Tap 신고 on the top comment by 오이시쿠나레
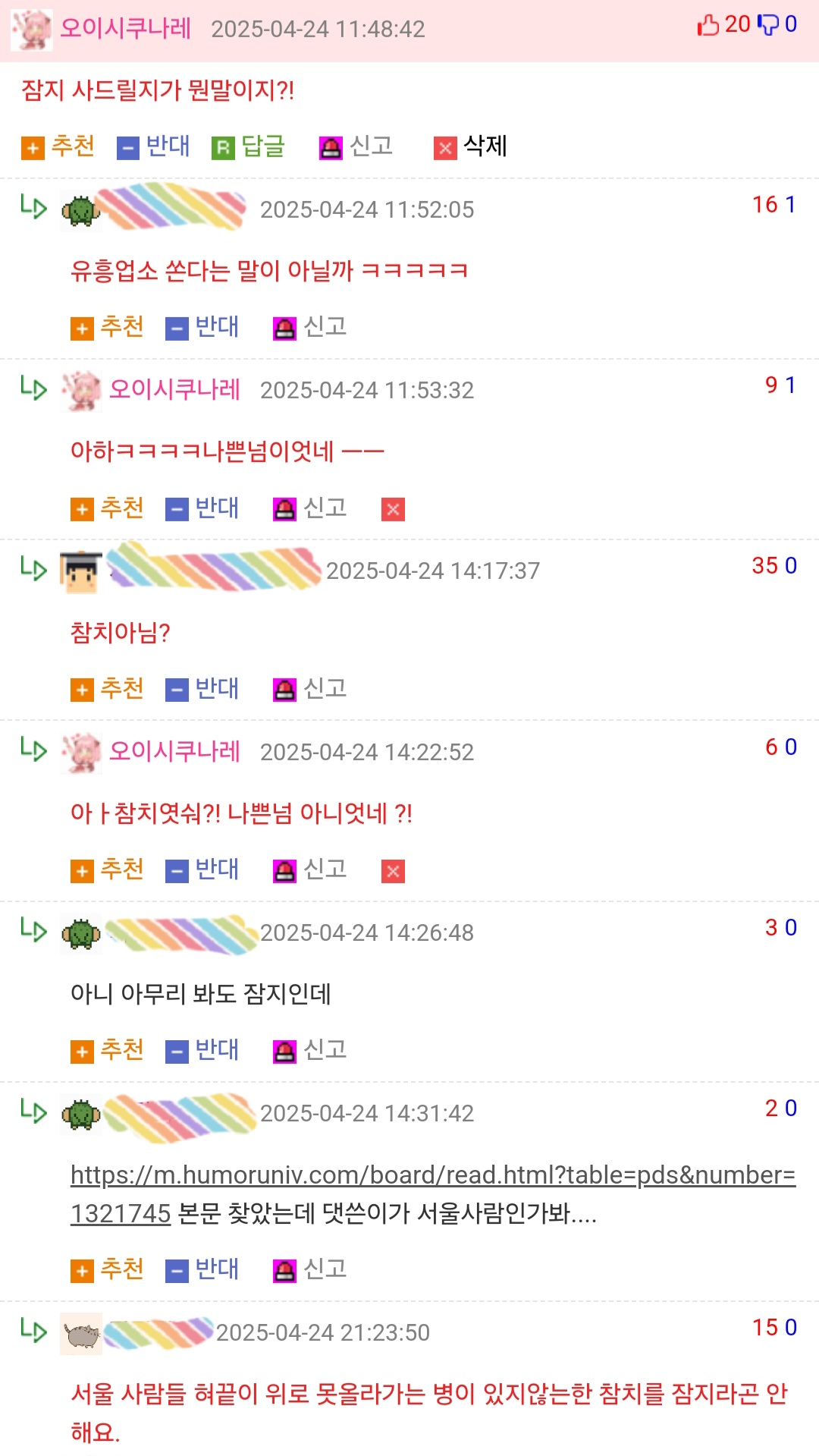Viewport: 819px width, 1456px height. (356, 146)
